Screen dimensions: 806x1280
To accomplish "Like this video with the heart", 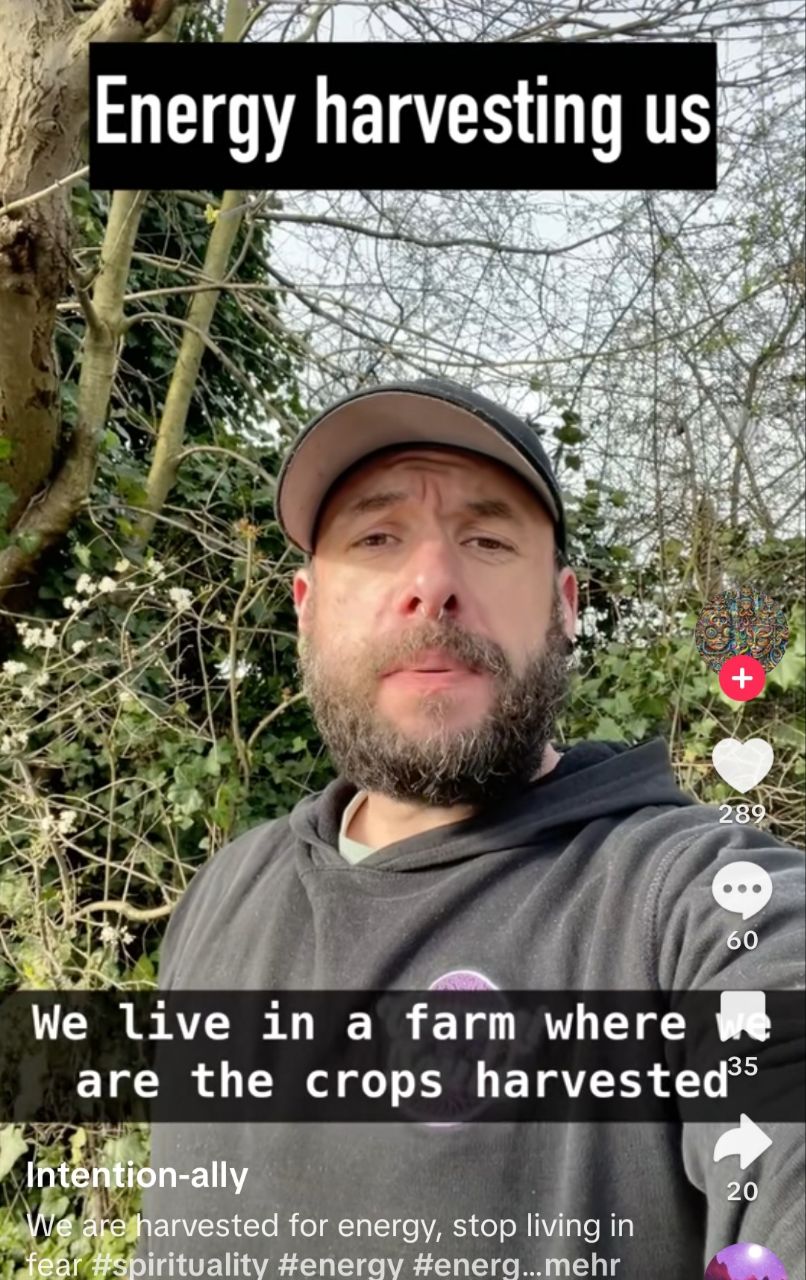I will pyautogui.click(x=742, y=765).
